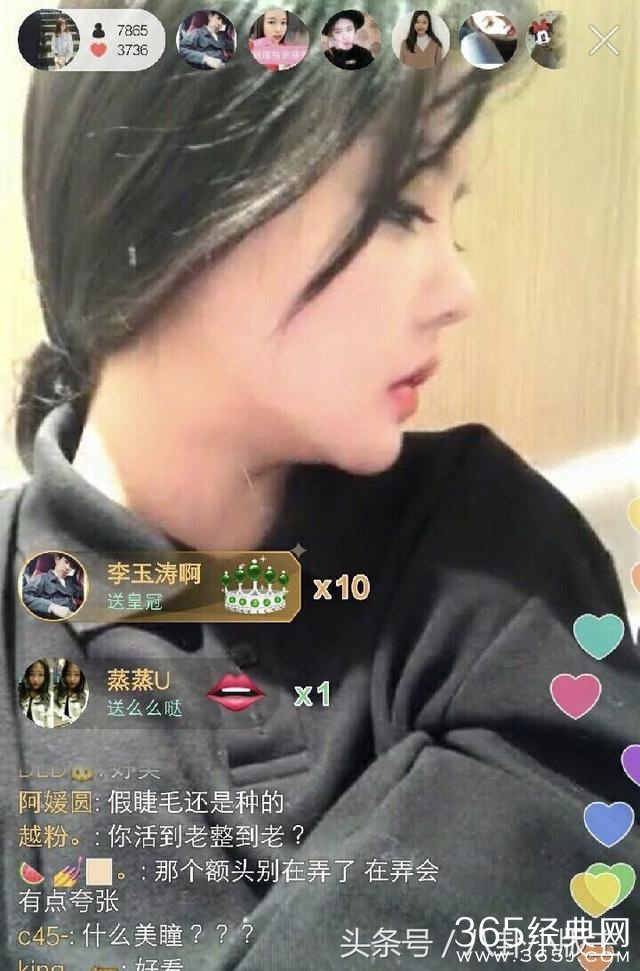Tap commenter 越粉's name in chat
Viewport: 640px width, 971px height.
coord(46,836)
